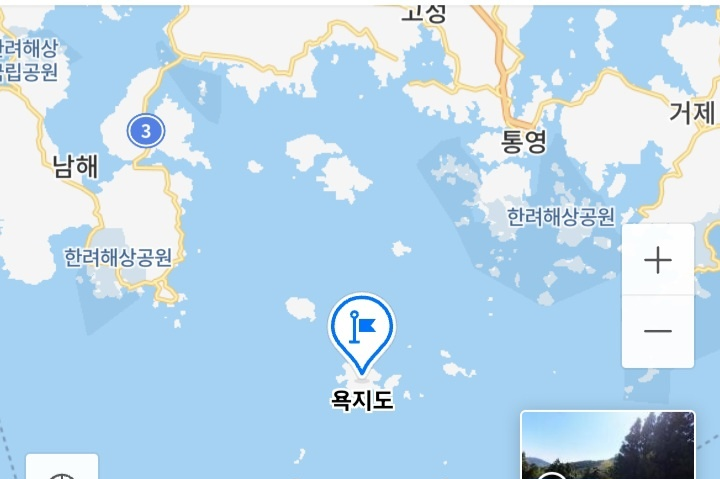Open the street view photo thumbnail

coord(608,446)
